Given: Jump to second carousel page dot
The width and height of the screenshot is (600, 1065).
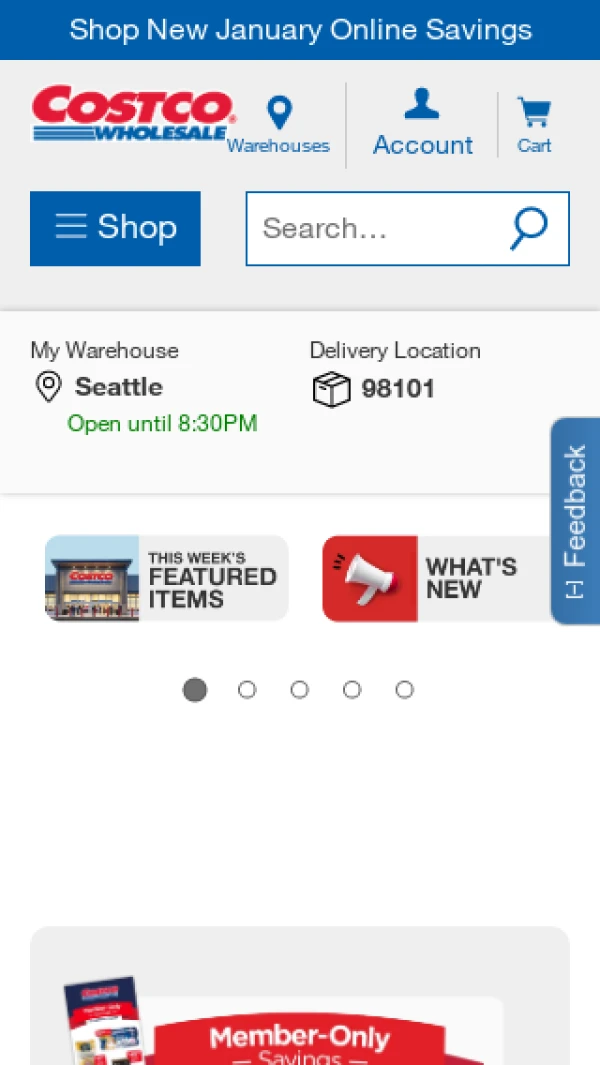Looking at the screenshot, I should pyautogui.click(x=247, y=690).
